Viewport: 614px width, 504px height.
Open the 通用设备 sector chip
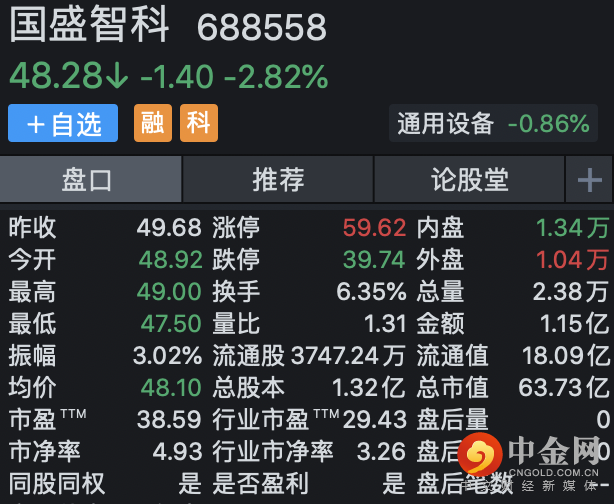tap(493, 124)
